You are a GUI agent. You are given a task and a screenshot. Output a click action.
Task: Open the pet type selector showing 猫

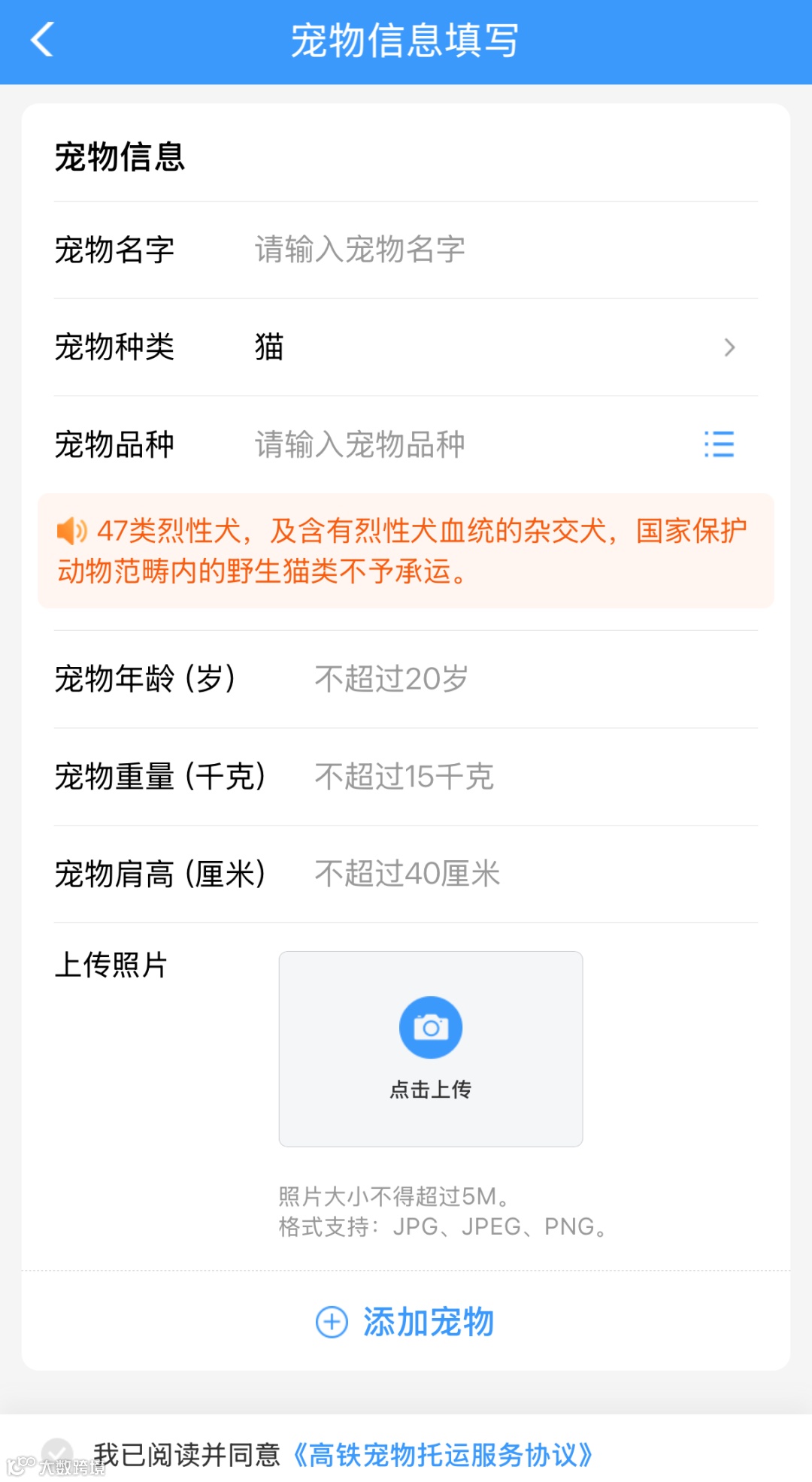coord(406,347)
